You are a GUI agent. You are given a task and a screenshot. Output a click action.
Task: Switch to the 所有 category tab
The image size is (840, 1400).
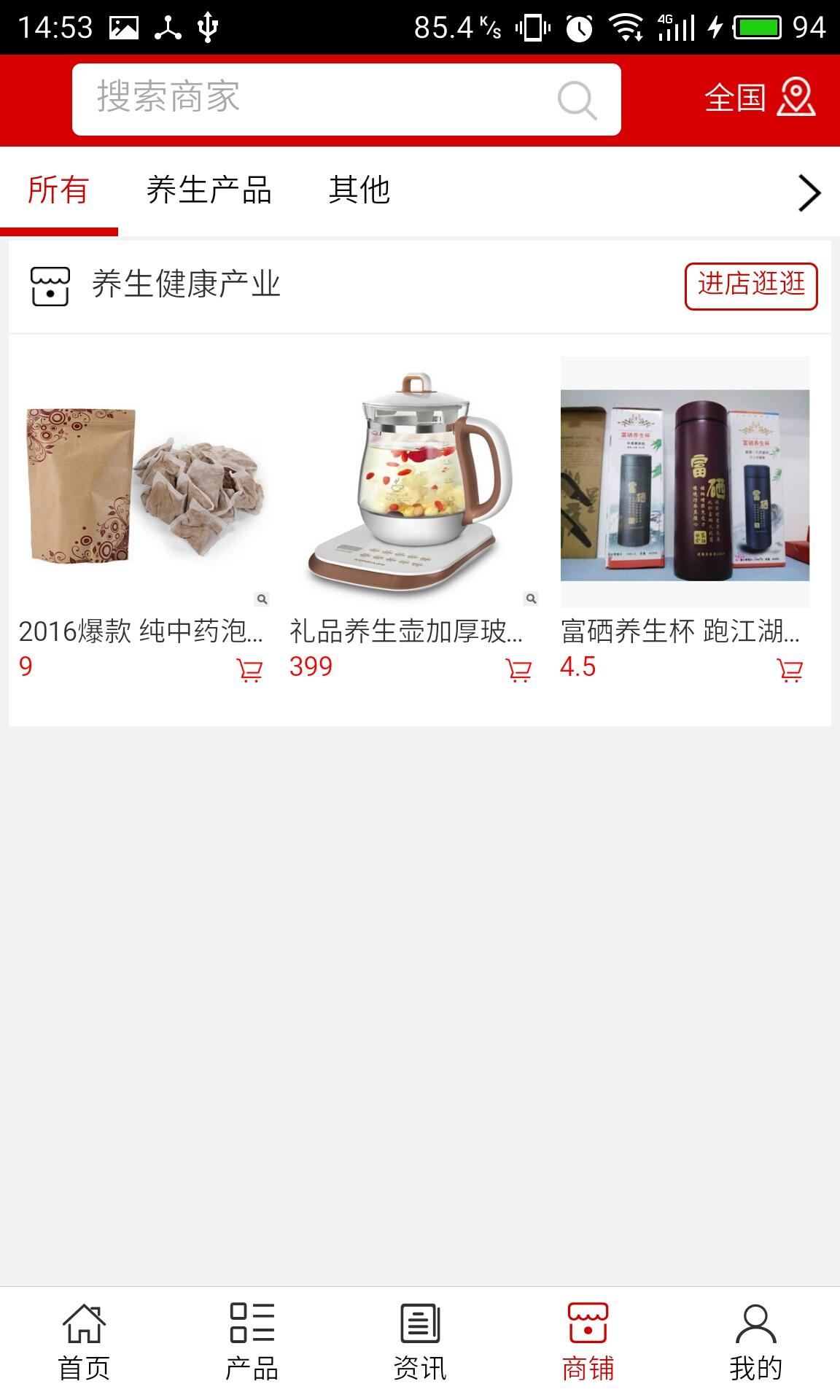click(x=58, y=191)
